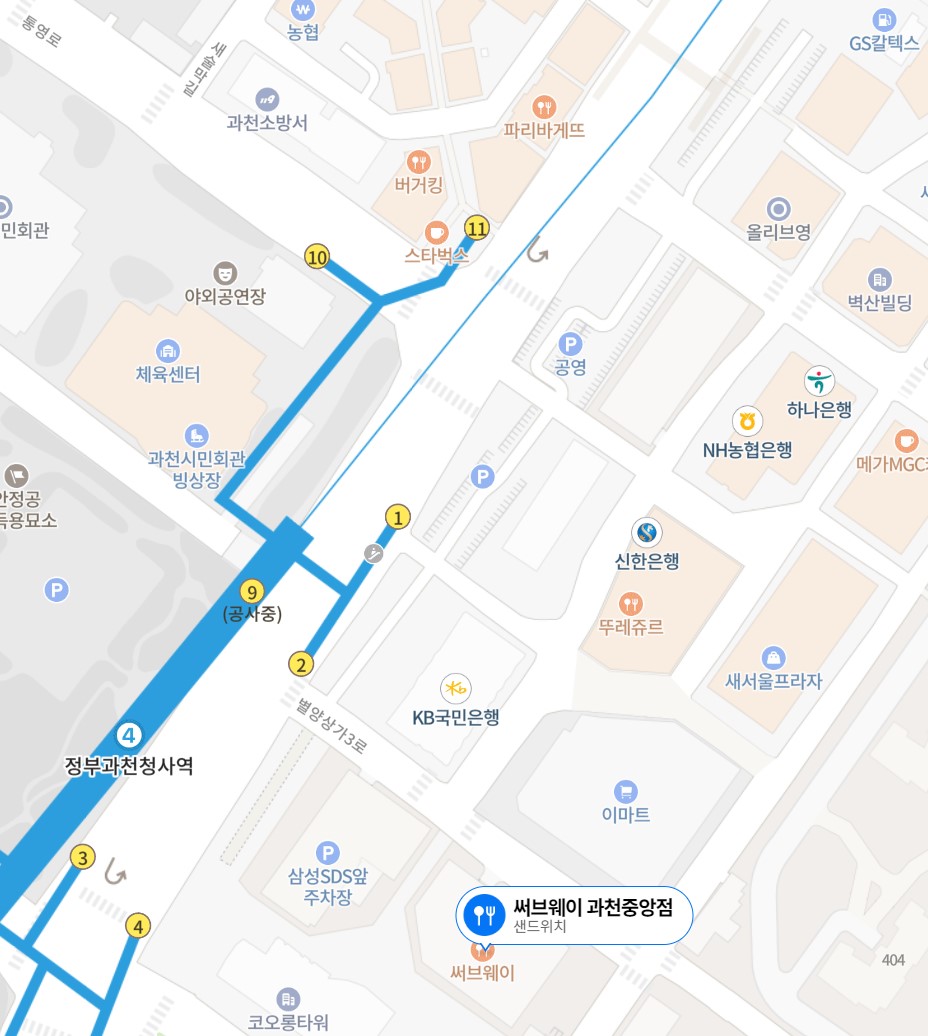Select the 뚜레쥬르 bakery marker
The height and width of the screenshot is (1036, 928).
(632, 602)
